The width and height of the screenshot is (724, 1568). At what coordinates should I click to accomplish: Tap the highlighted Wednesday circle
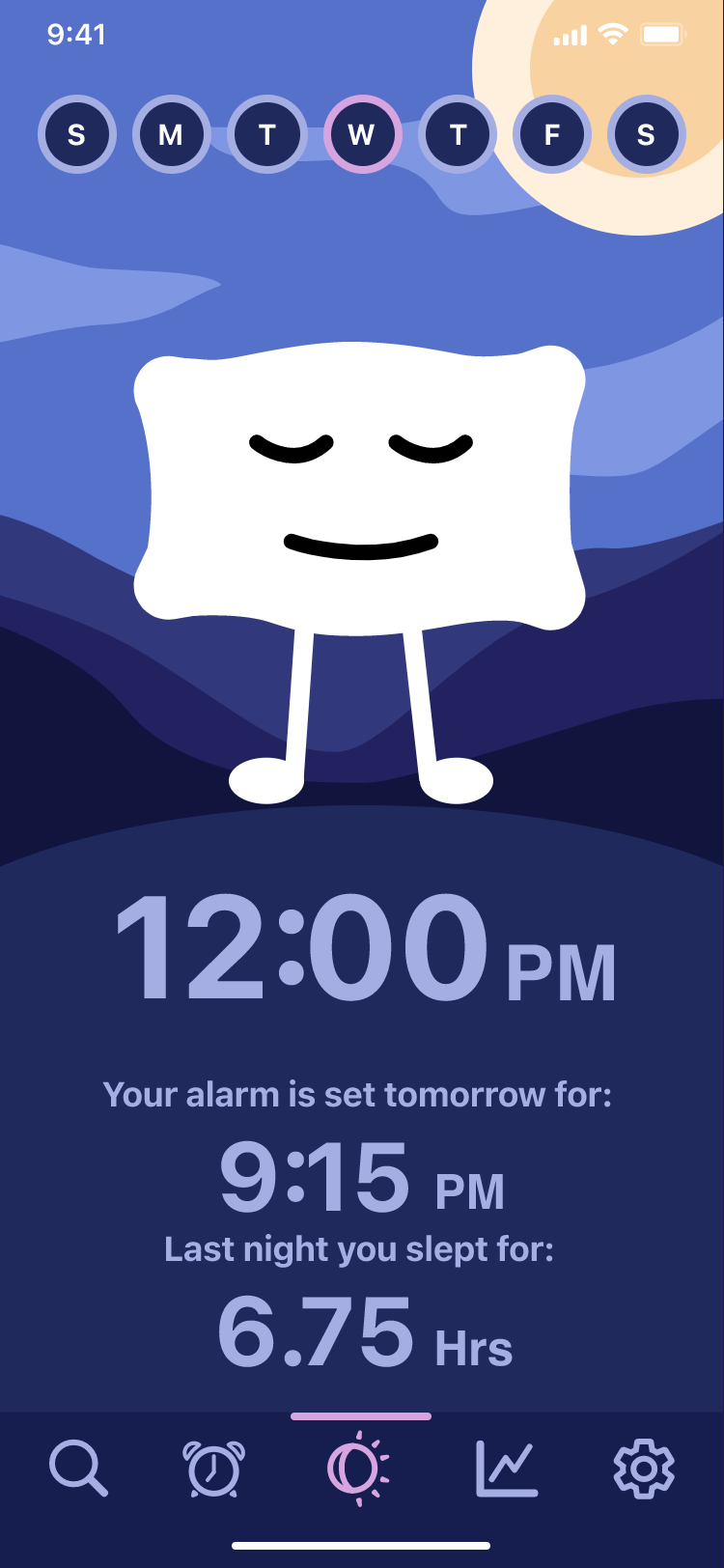click(x=362, y=134)
